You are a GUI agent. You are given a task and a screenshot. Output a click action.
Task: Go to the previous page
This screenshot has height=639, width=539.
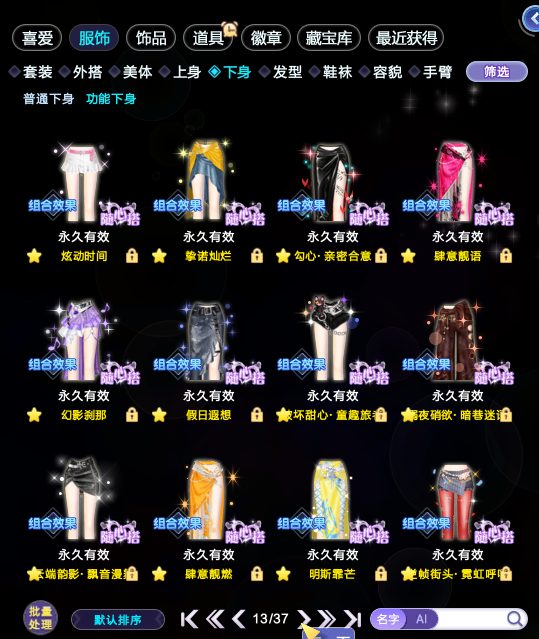point(238,619)
